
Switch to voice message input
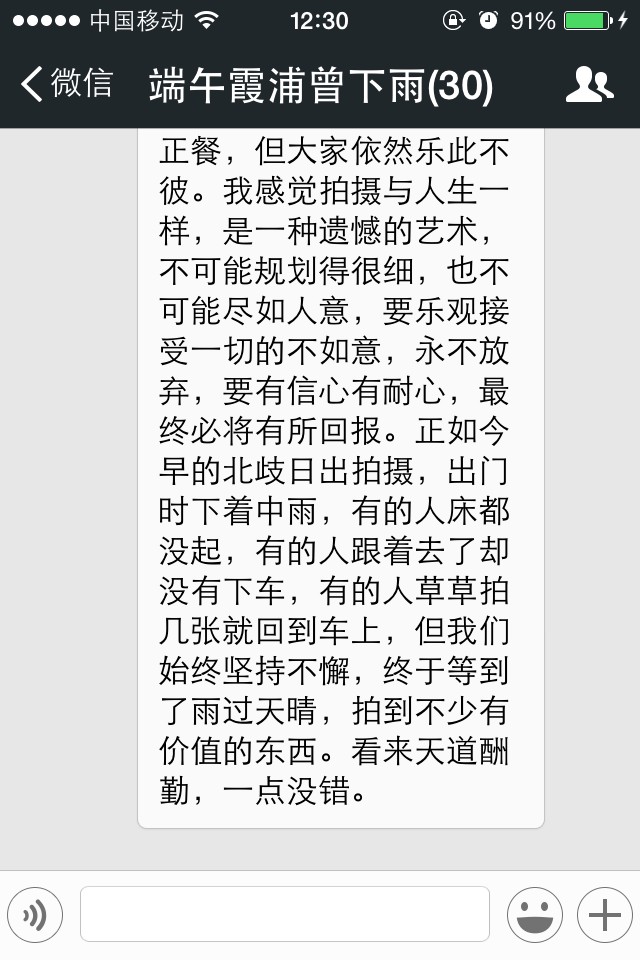35,914
